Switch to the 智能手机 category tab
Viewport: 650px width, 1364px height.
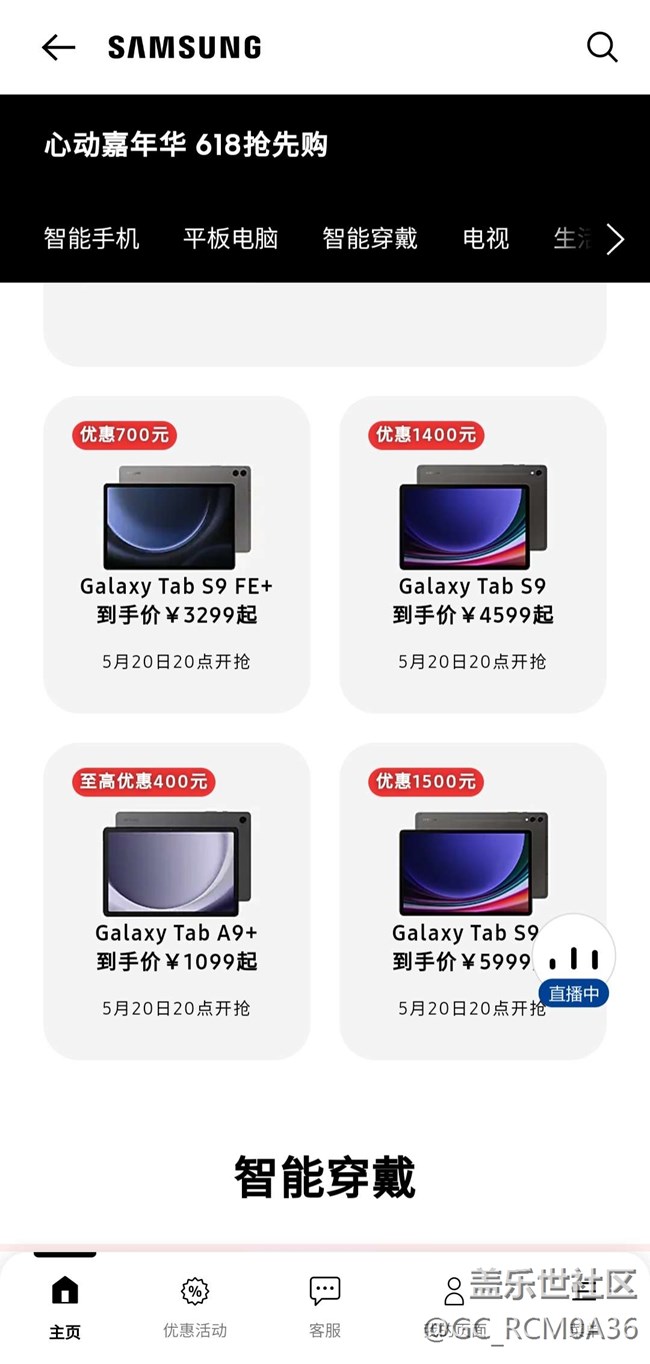[x=92, y=239]
